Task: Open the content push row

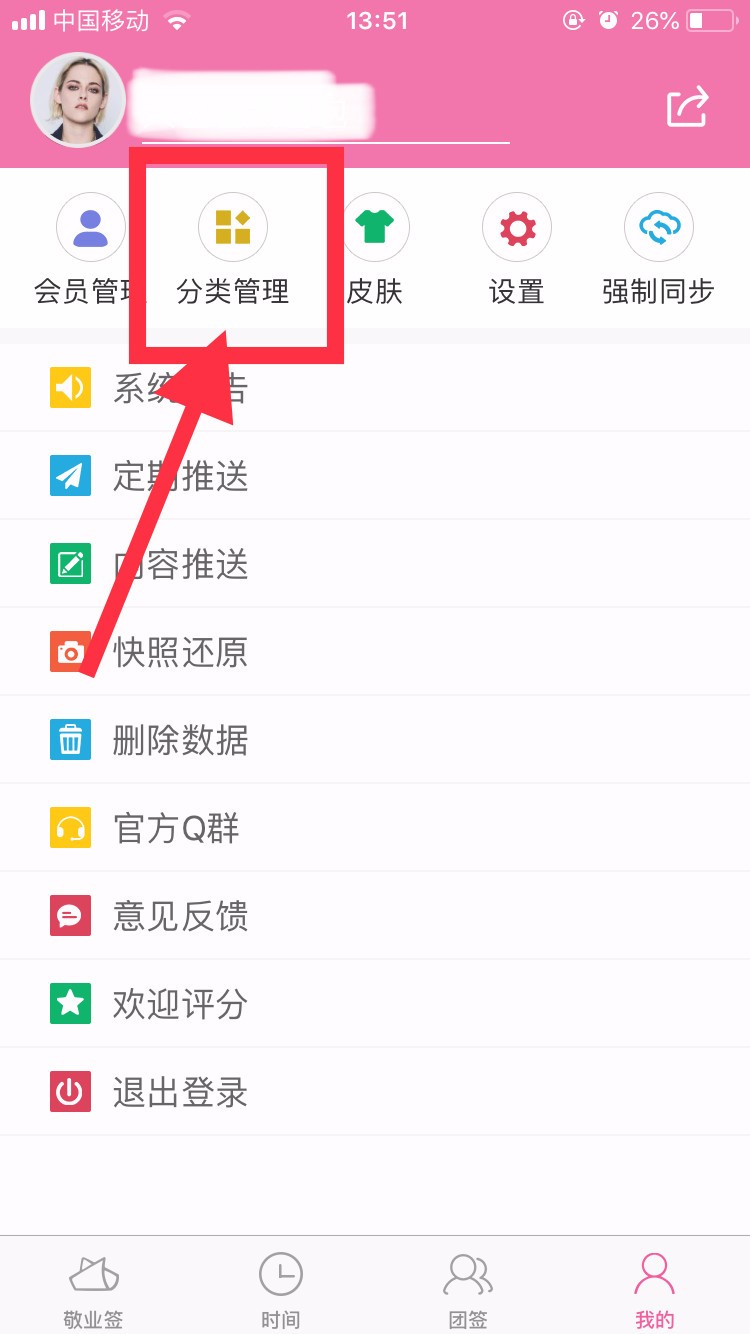Action: pyautogui.click(x=375, y=564)
